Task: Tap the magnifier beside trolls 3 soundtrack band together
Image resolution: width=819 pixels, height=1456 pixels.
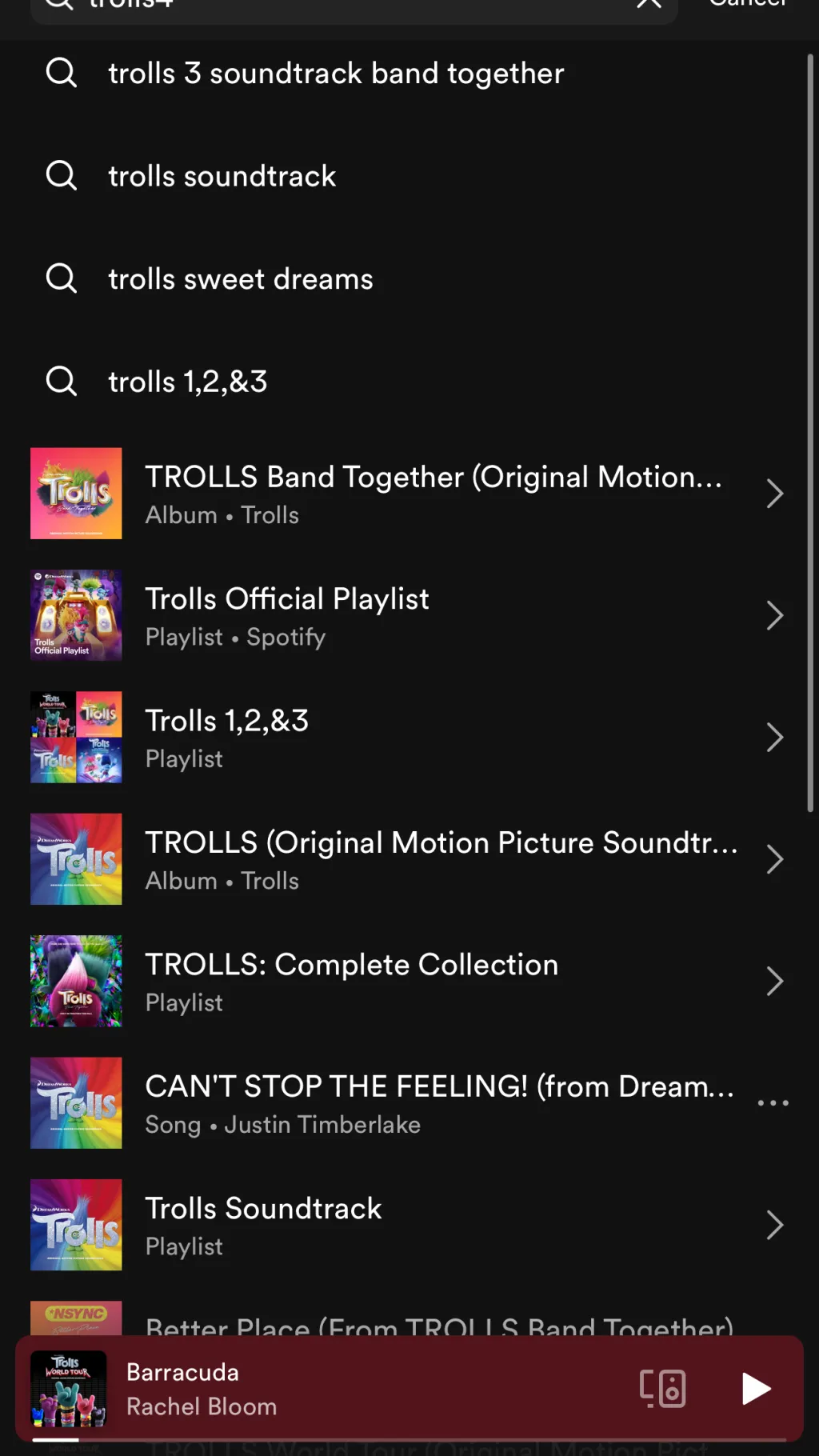Action: pyautogui.click(x=62, y=72)
